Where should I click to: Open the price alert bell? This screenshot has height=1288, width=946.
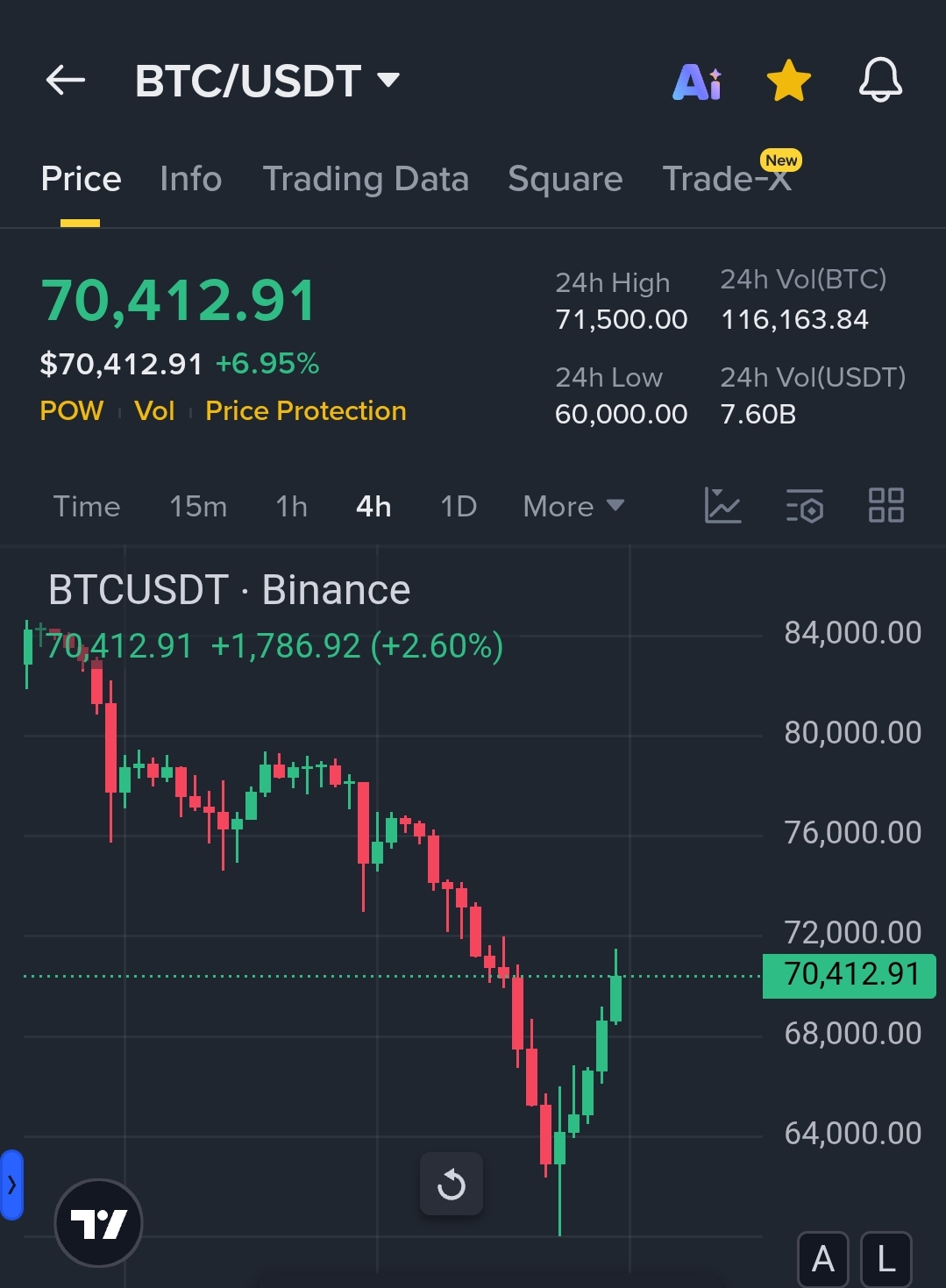click(x=879, y=81)
